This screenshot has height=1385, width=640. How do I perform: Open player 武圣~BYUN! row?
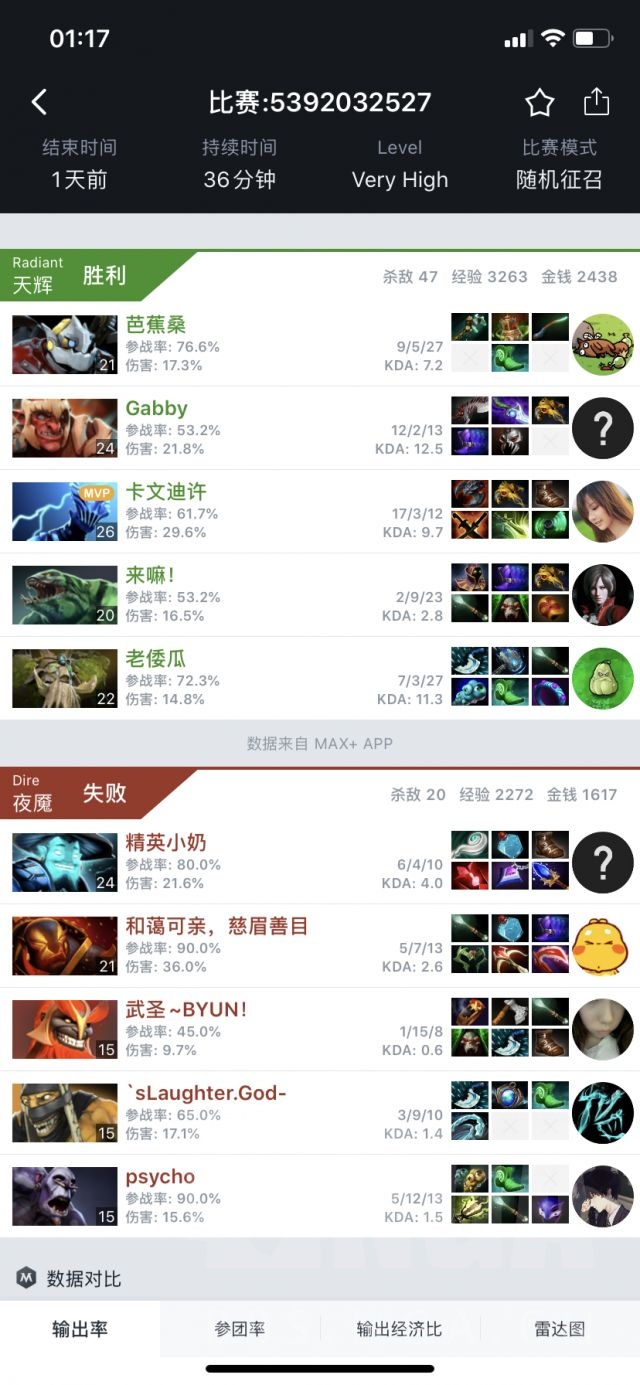tap(320, 1029)
